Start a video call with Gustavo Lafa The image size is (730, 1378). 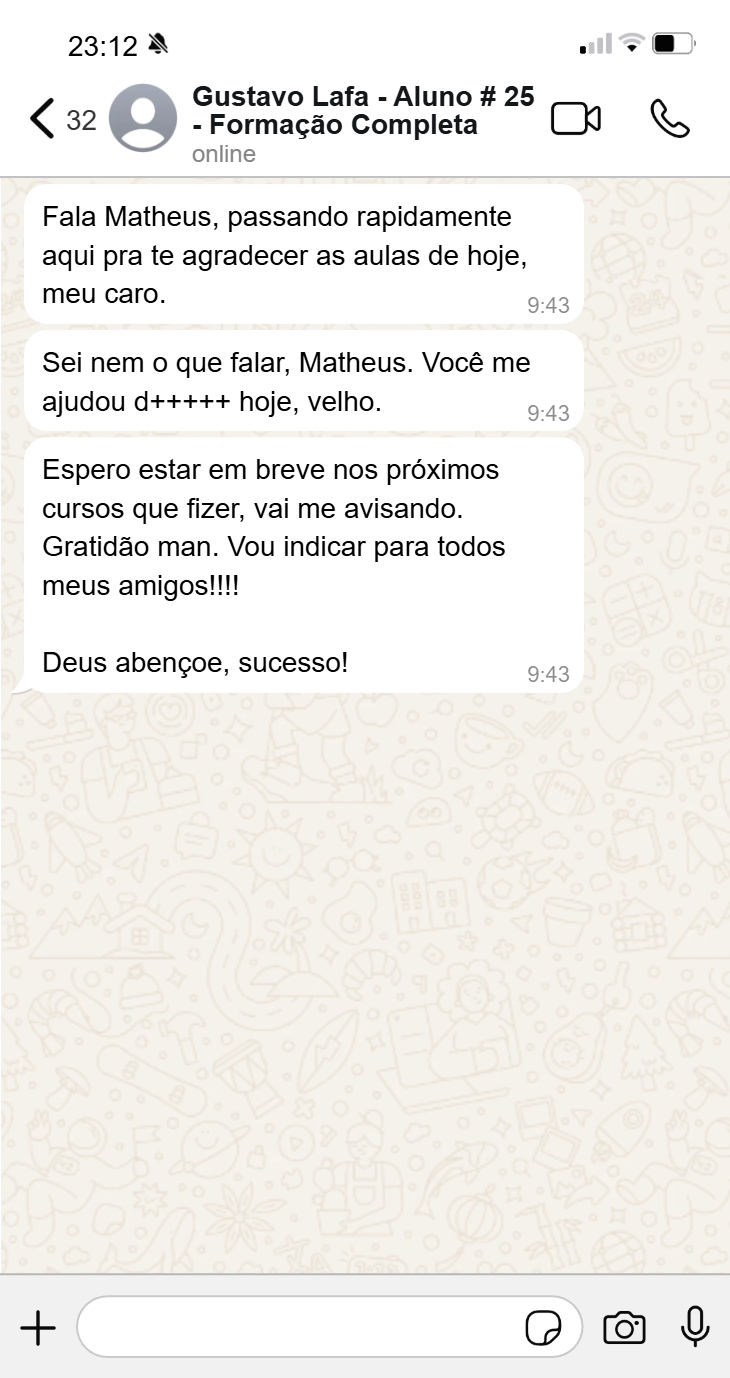click(x=578, y=117)
